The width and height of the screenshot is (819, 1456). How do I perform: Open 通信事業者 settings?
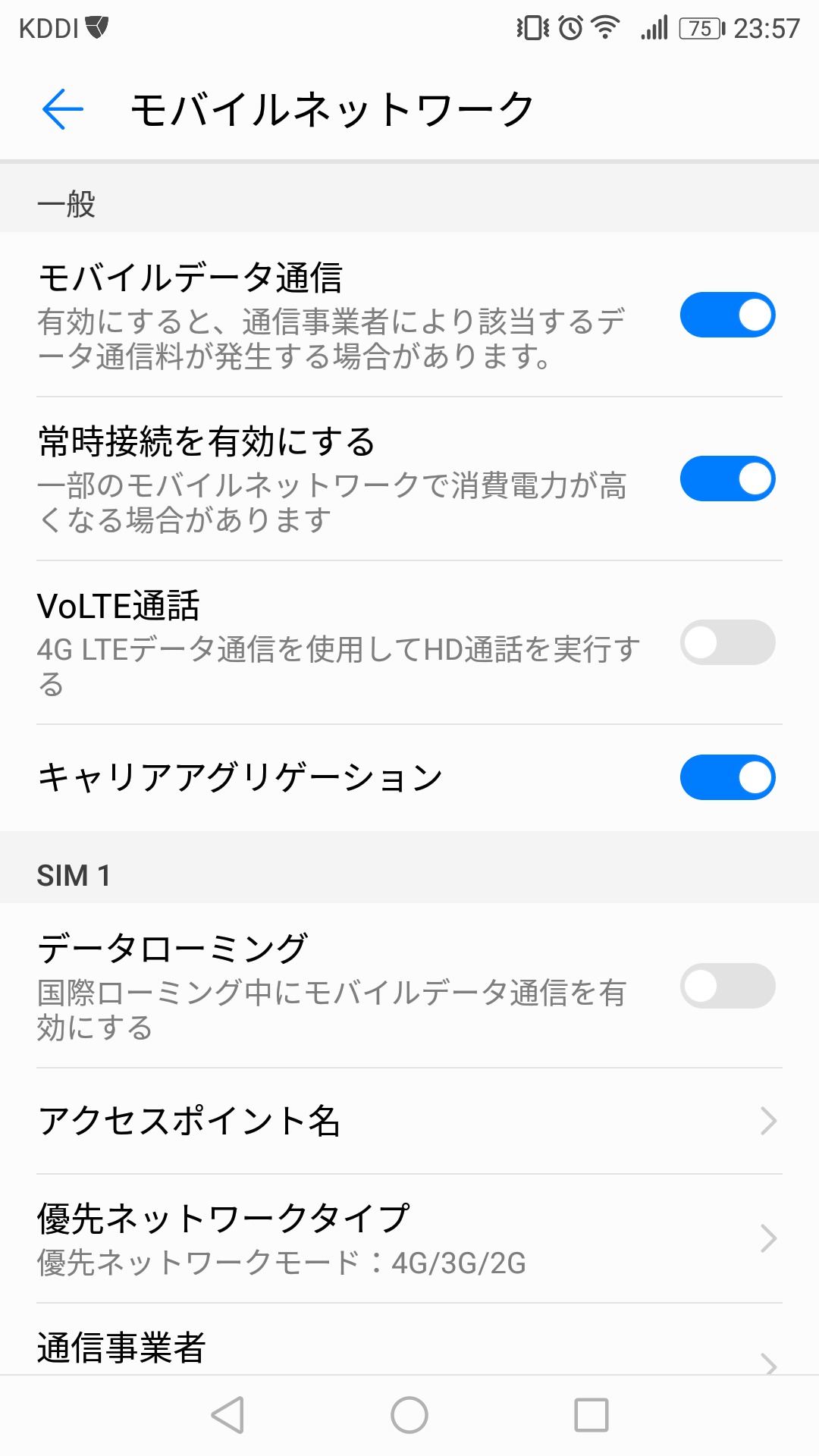pyautogui.click(x=409, y=1350)
